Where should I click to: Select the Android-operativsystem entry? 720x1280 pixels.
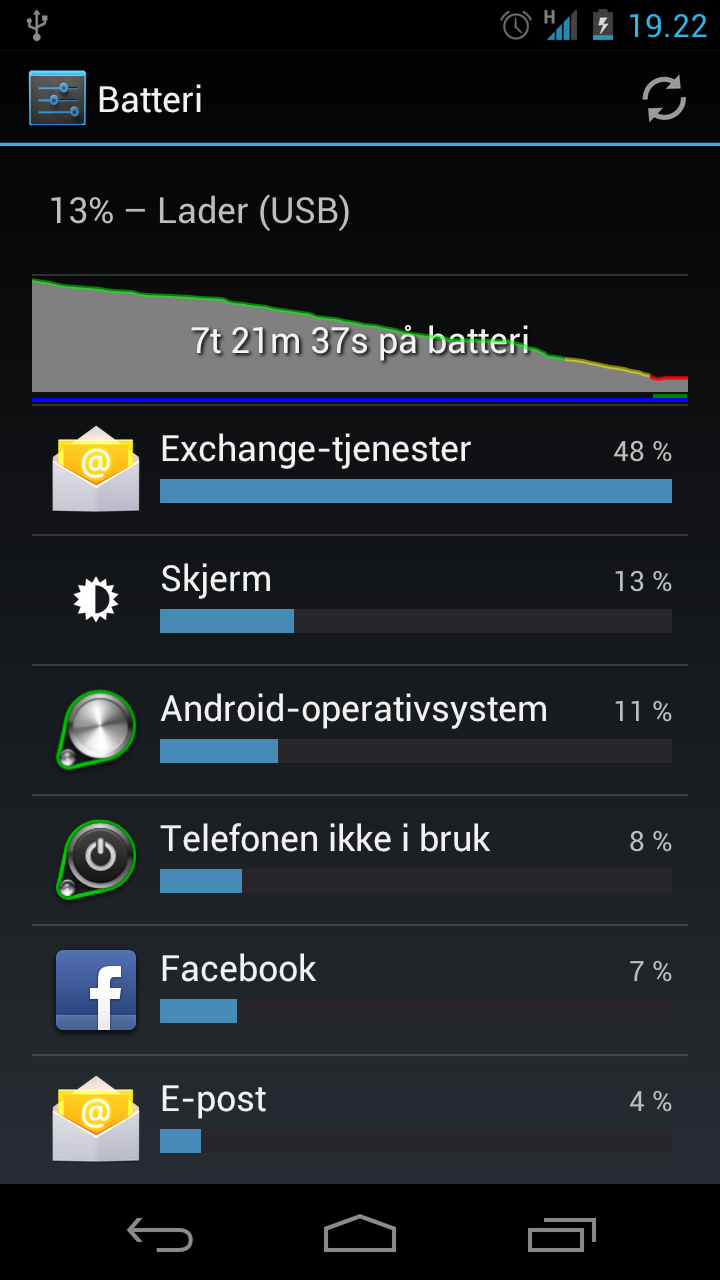pos(360,730)
